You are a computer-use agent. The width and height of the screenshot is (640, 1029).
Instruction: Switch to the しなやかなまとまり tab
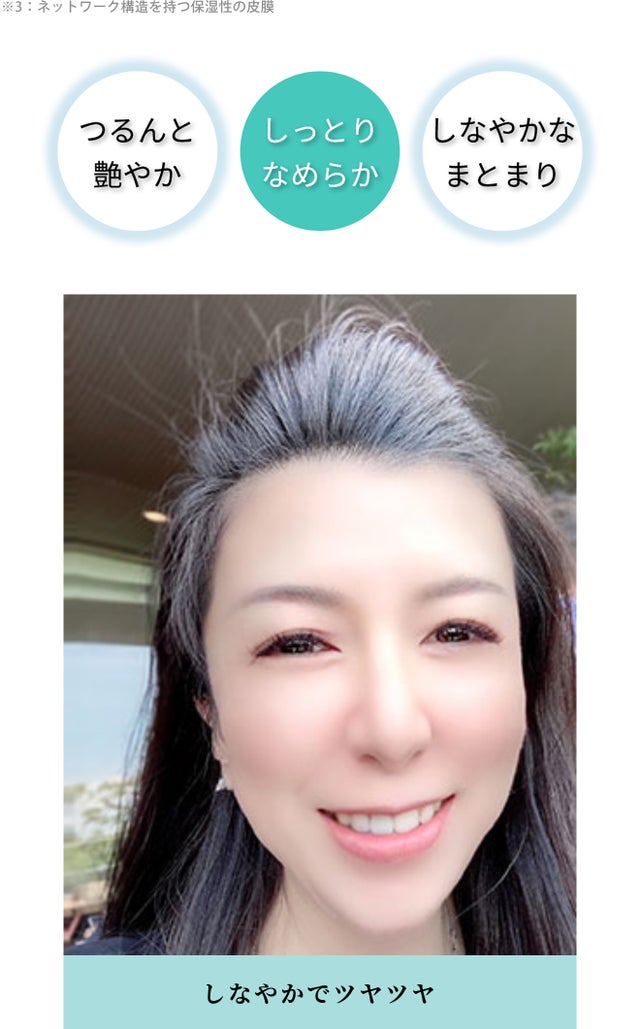pyautogui.click(x=503, y=151)
